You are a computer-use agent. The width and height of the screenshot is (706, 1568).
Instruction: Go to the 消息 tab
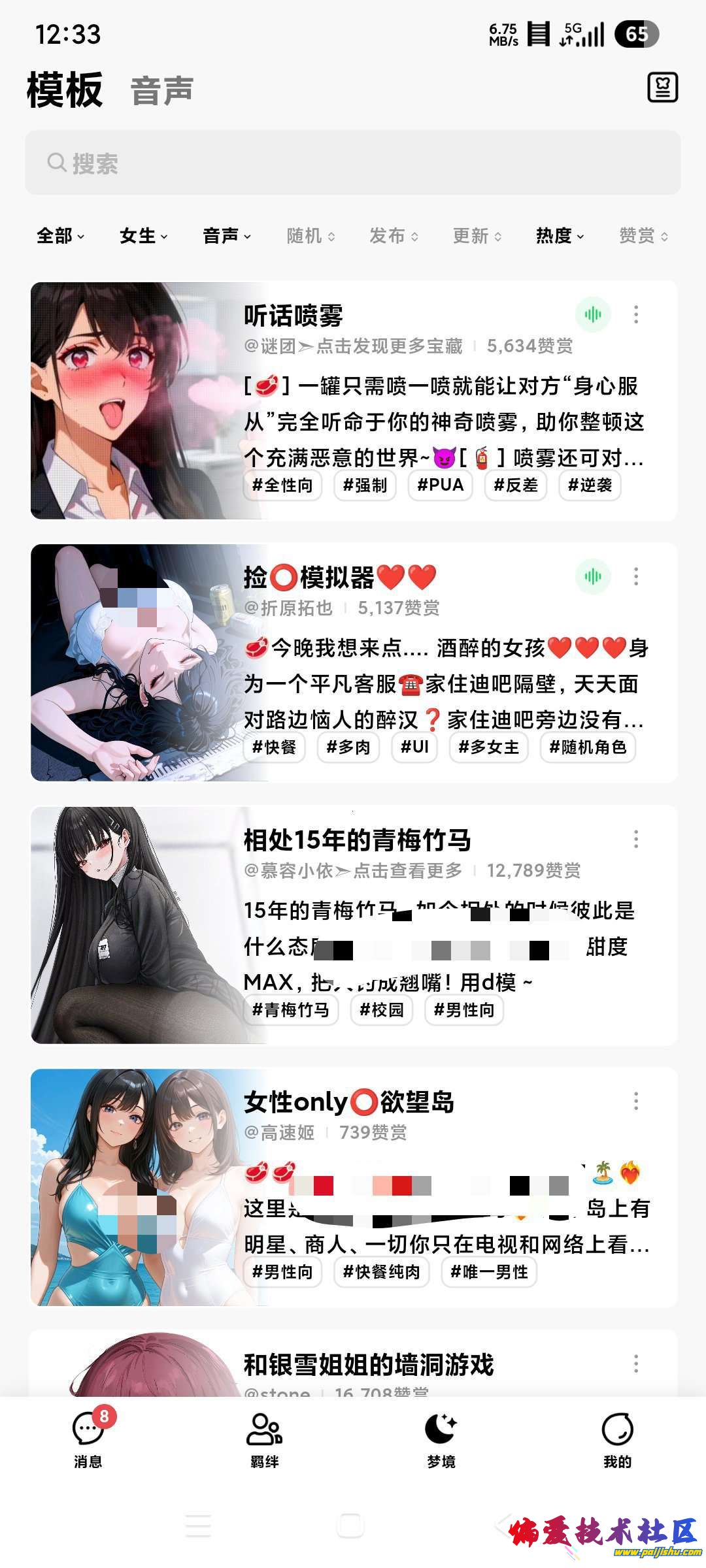88,1440
